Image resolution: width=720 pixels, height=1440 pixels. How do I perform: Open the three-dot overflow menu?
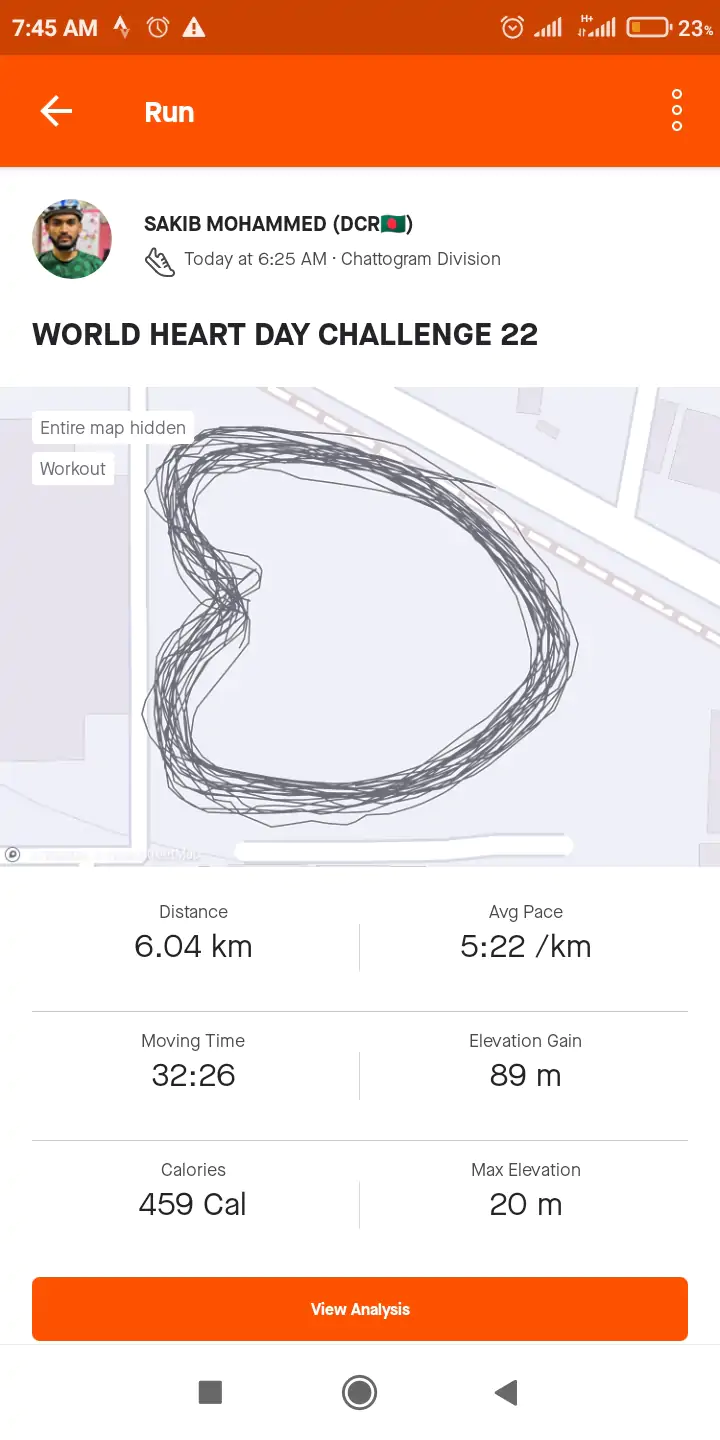coord(677,111)
